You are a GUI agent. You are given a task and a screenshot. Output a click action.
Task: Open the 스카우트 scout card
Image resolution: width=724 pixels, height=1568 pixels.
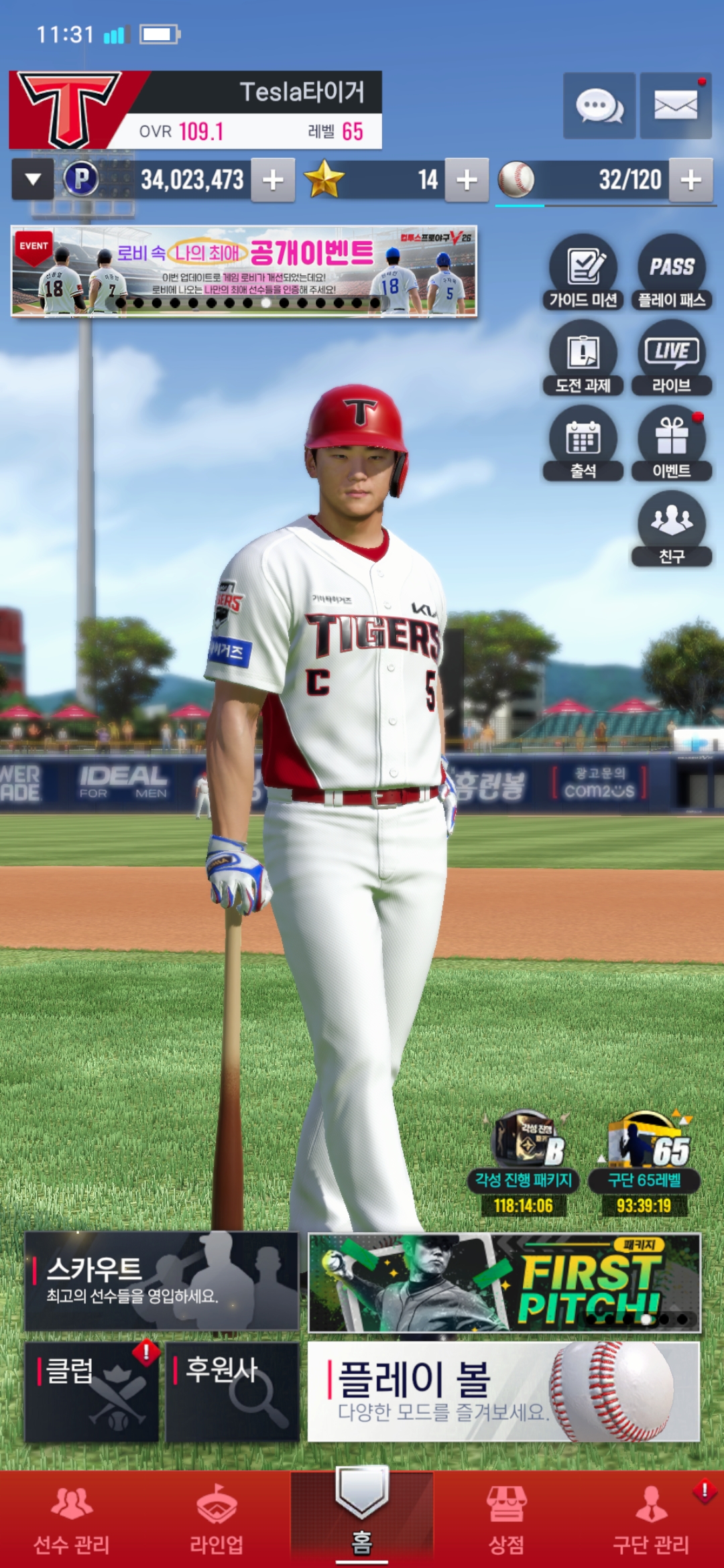click(162, 1281)
